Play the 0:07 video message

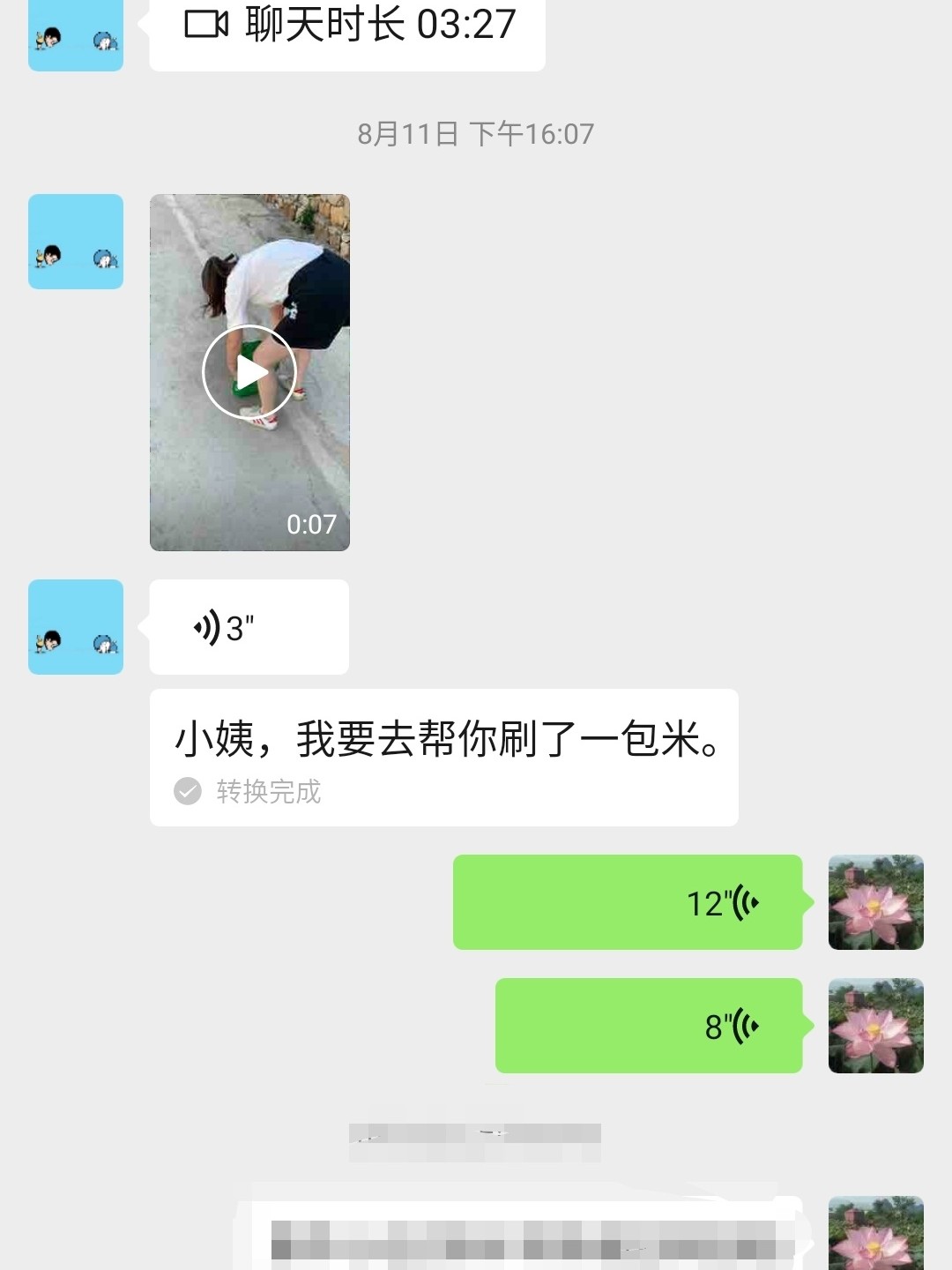249,372
